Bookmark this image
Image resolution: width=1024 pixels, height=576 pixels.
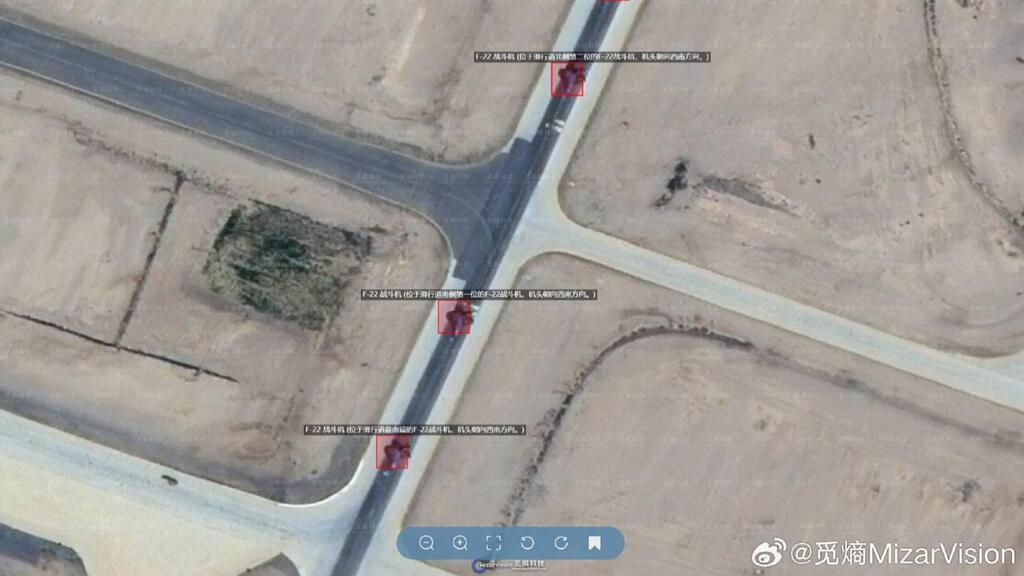pyautogui.click(x=594, y=543)
